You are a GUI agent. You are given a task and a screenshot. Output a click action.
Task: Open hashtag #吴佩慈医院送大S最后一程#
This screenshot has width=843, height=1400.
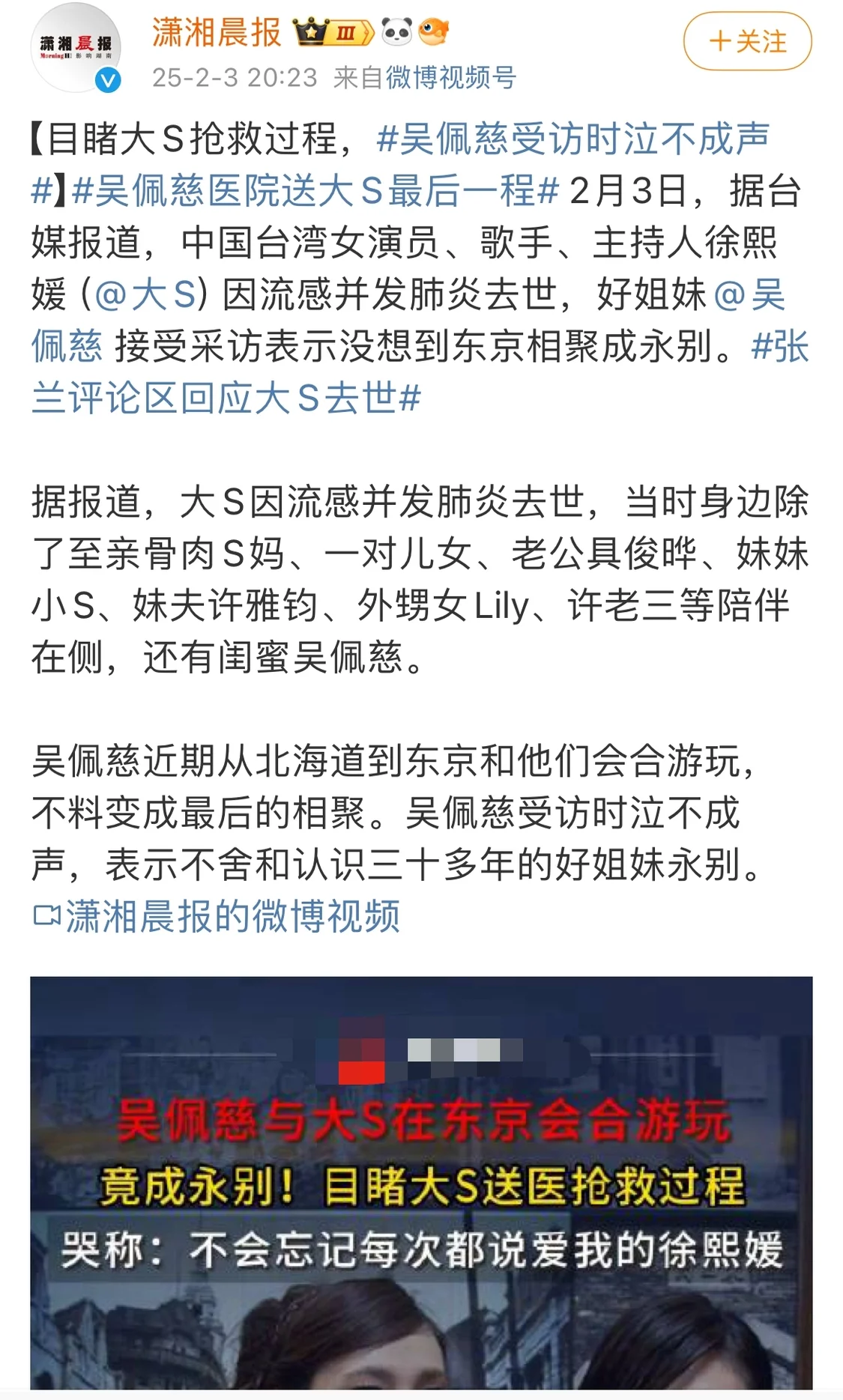315,191
